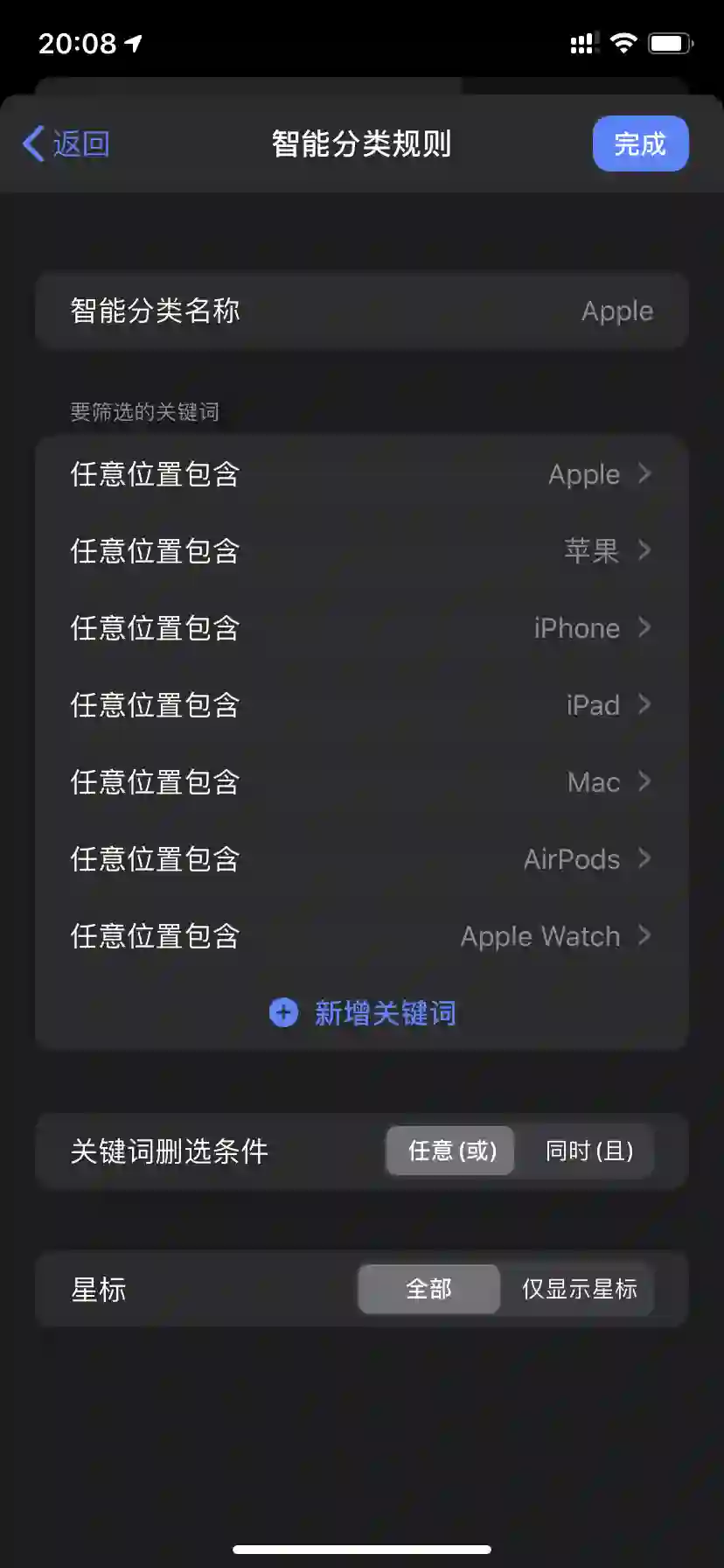Switch to 仅显示星标
Image resolution: width=724 pixels, height=1568 pixels.
579,1289
